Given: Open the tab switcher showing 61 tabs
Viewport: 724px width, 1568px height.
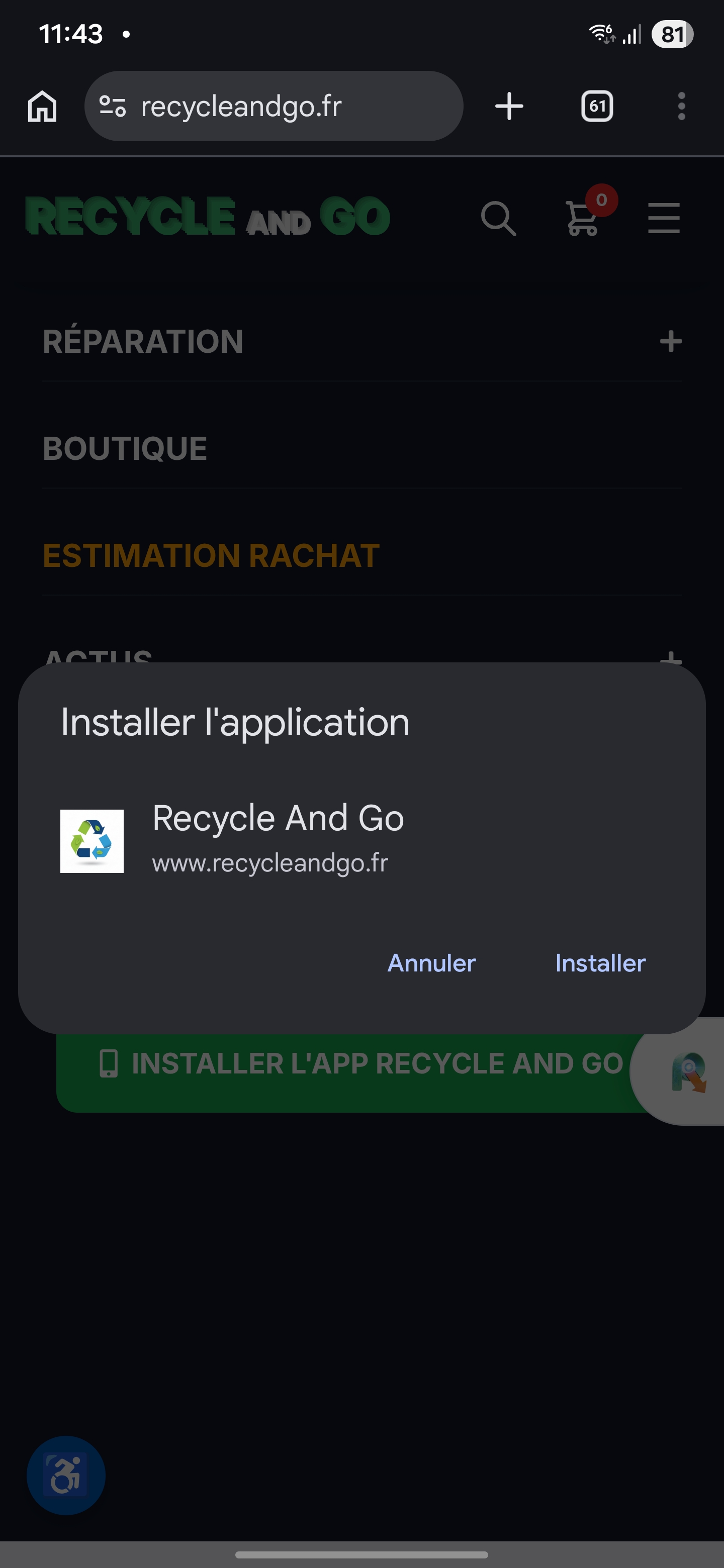Looking at the screenshot, I should pos(596,106).
